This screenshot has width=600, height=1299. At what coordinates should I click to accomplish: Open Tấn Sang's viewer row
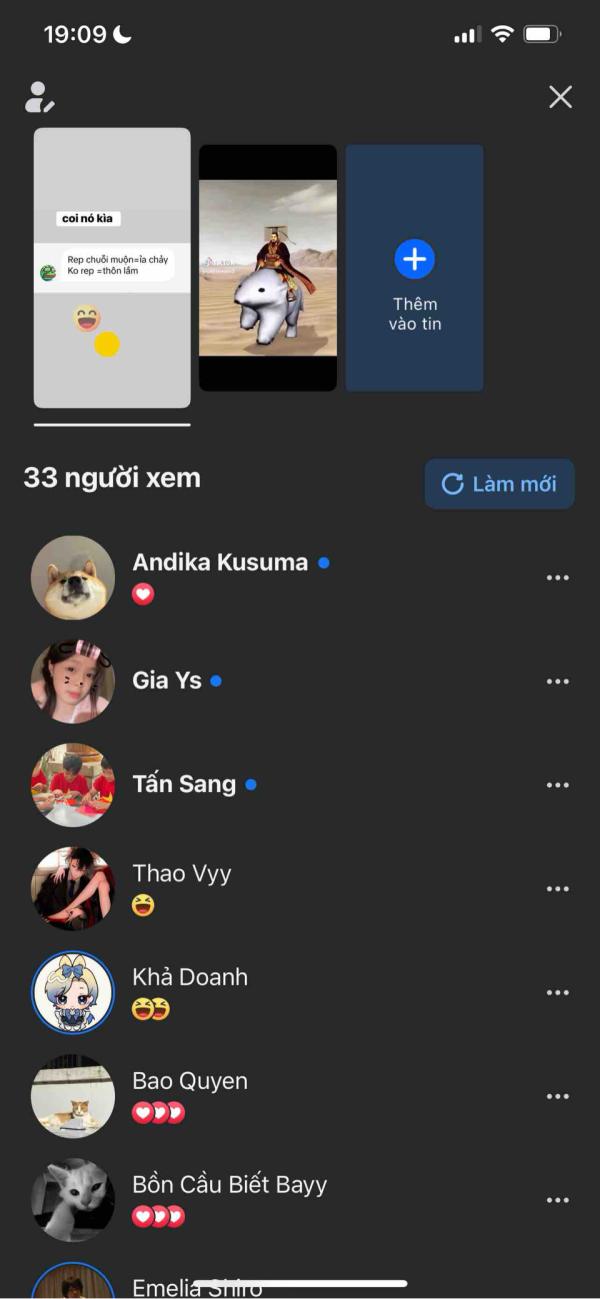point(184,785)
